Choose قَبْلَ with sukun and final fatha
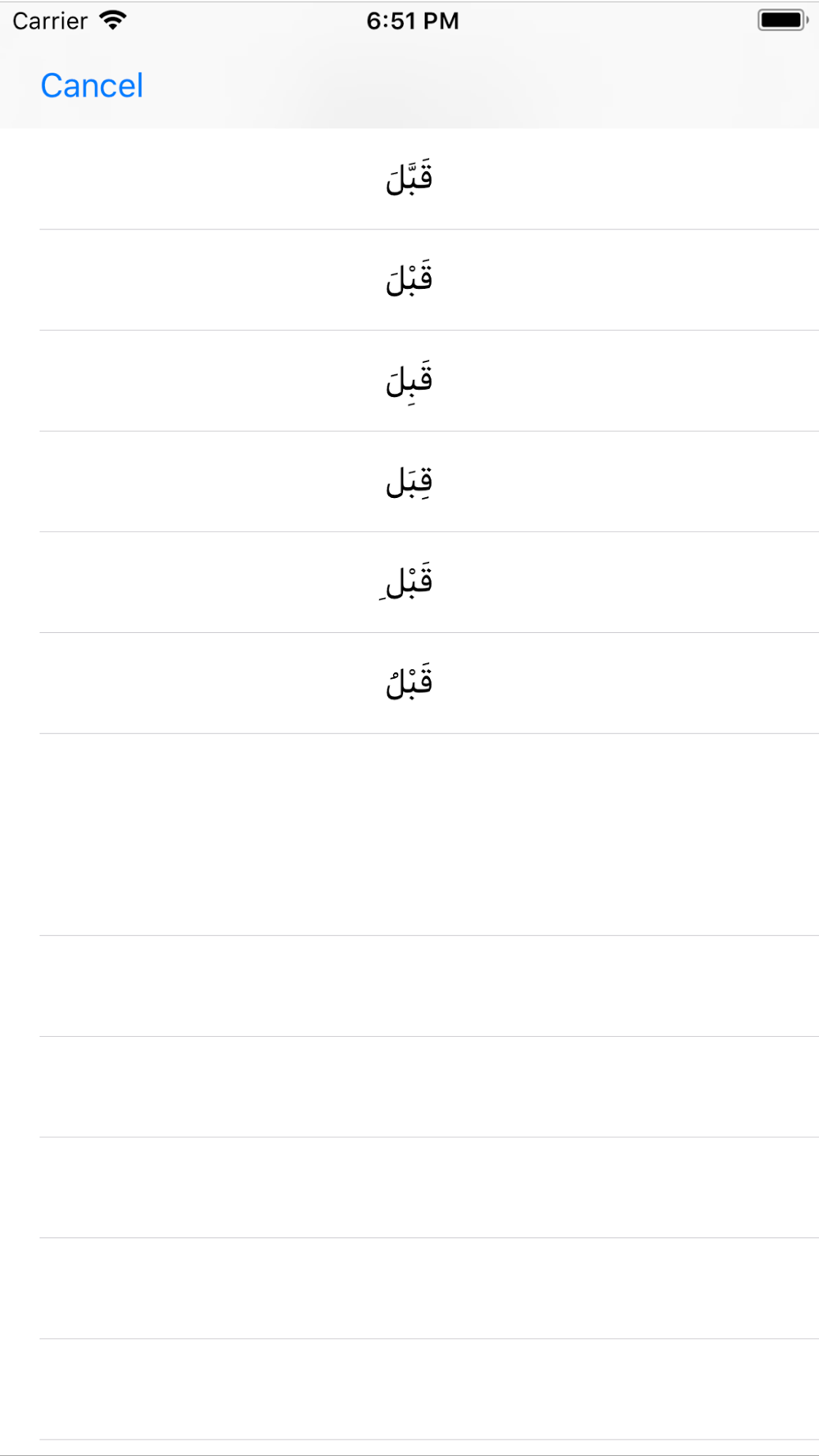Screen dimensions: 819x1456 [409, 280]
